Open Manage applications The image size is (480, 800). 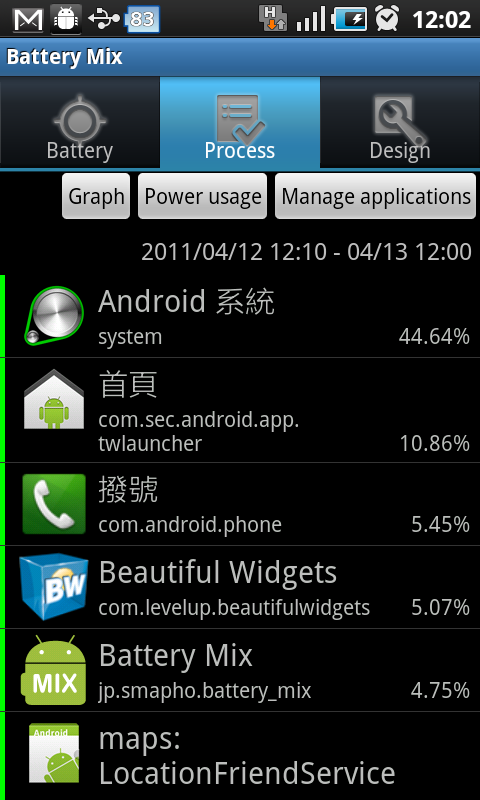[x=375, y=196]
